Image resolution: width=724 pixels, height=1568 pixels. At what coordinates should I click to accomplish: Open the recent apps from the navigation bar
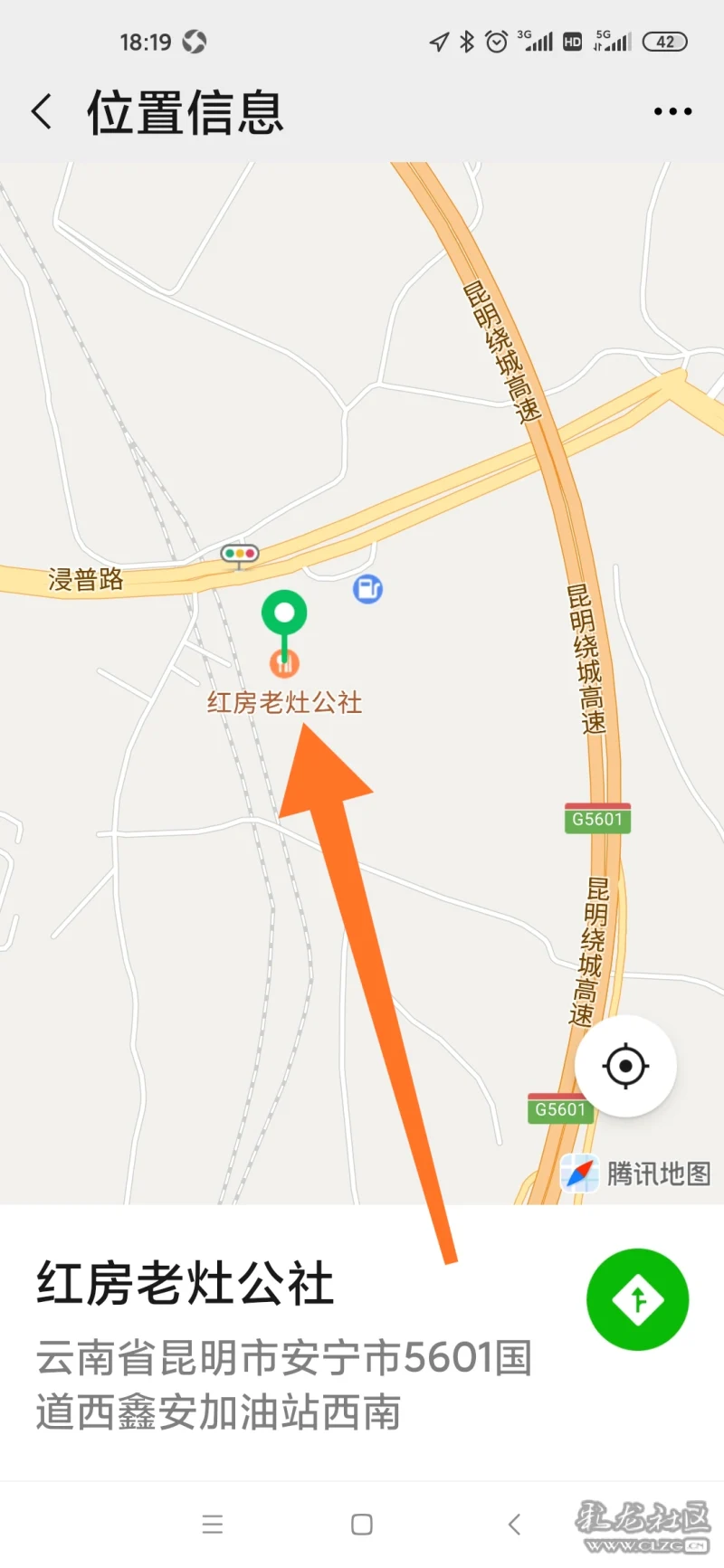213,1525
